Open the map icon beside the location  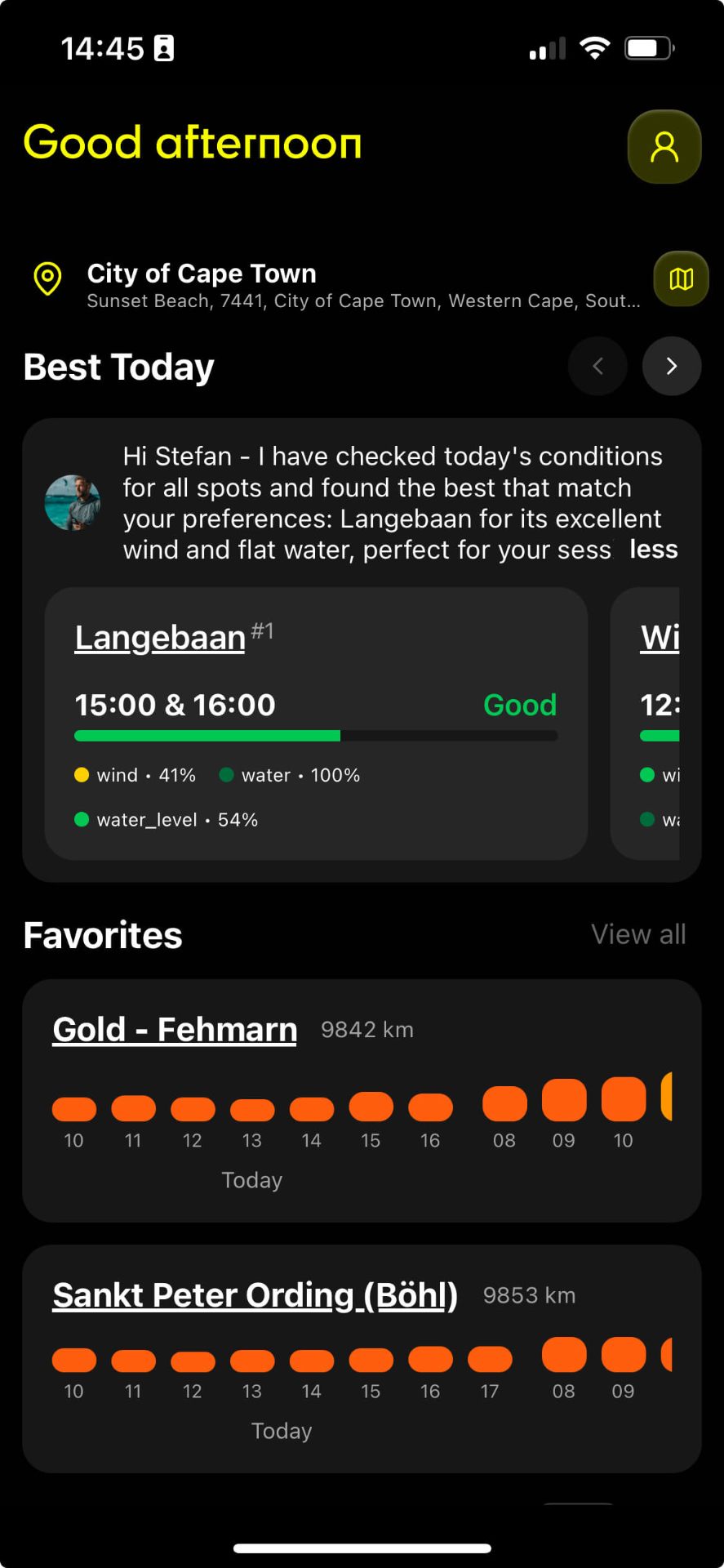pos(680,278)
